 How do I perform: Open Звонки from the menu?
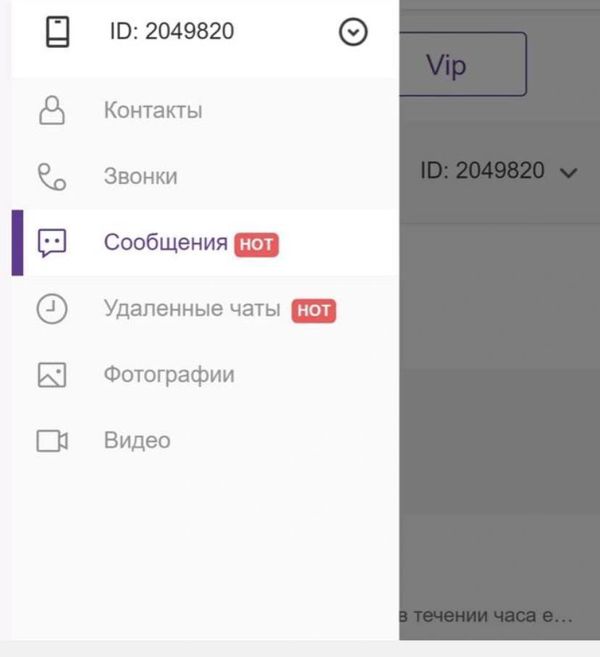point(140,177)
